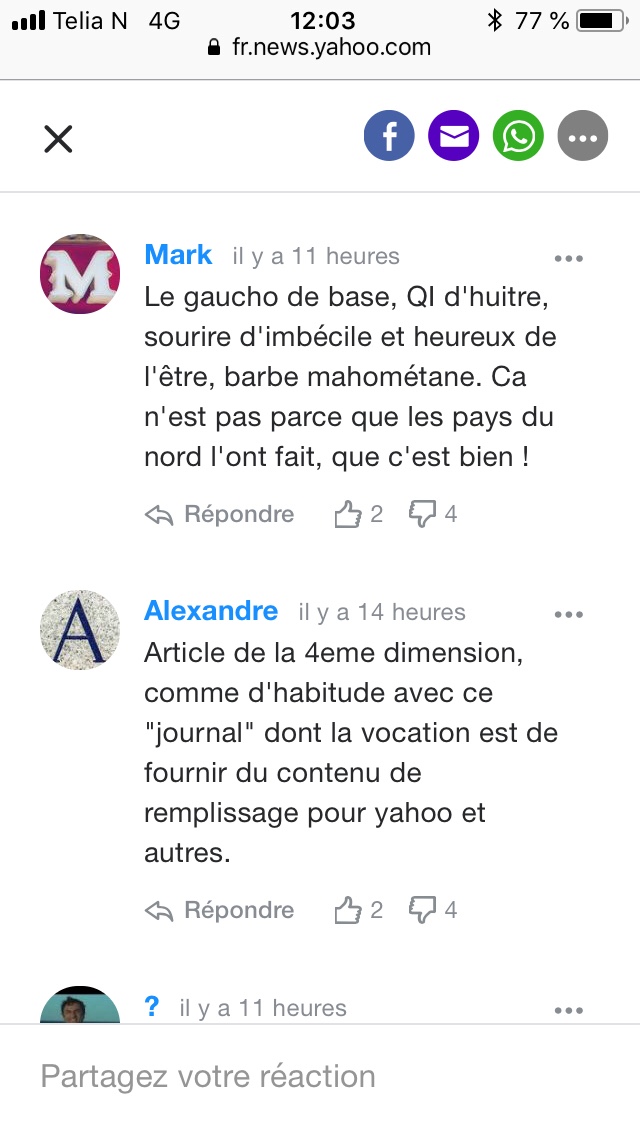Share the article on Facebook

[389, 136]
